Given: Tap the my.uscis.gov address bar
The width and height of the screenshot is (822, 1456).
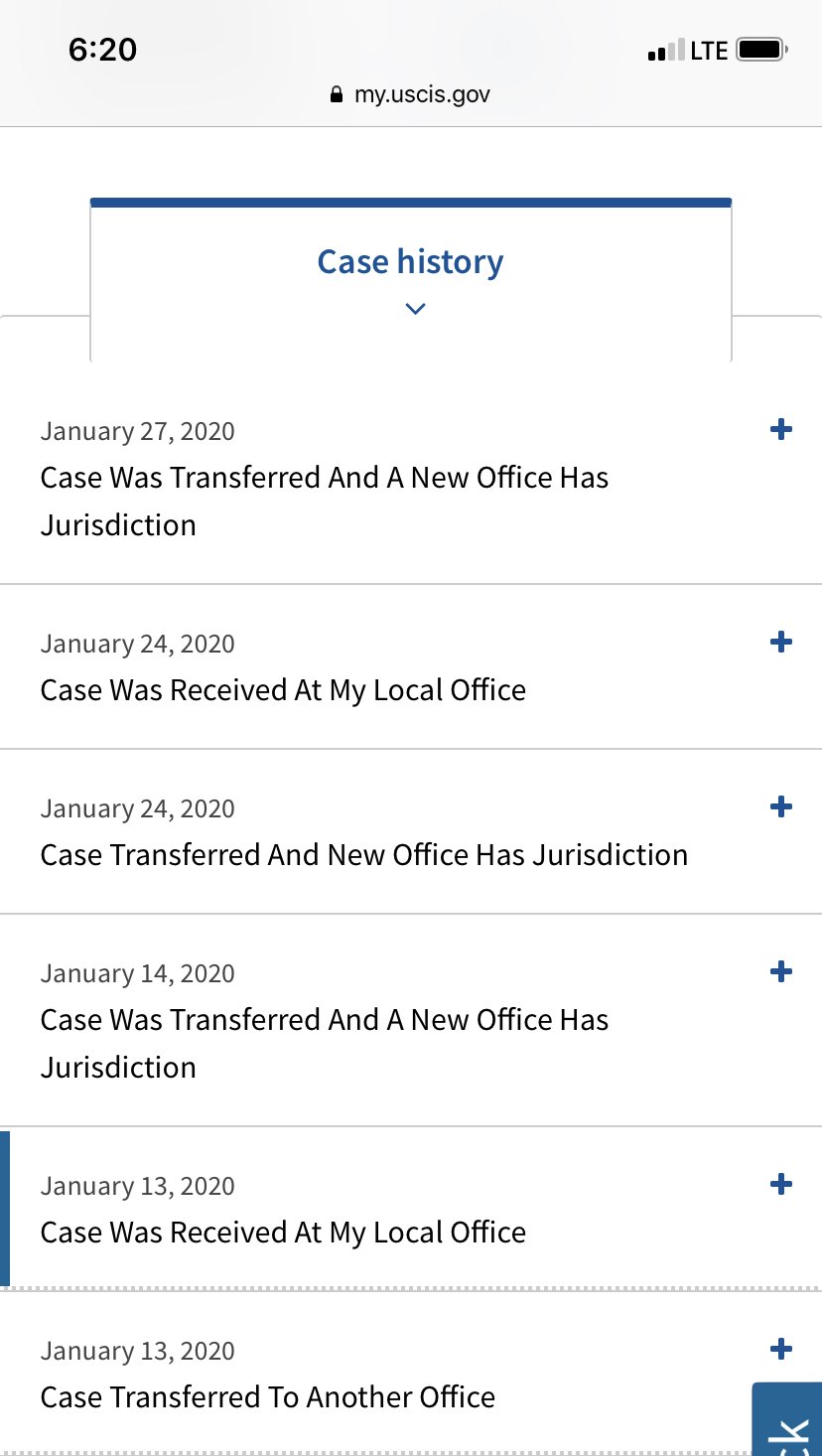Looking at the screenshot, I should click(410, 95).
